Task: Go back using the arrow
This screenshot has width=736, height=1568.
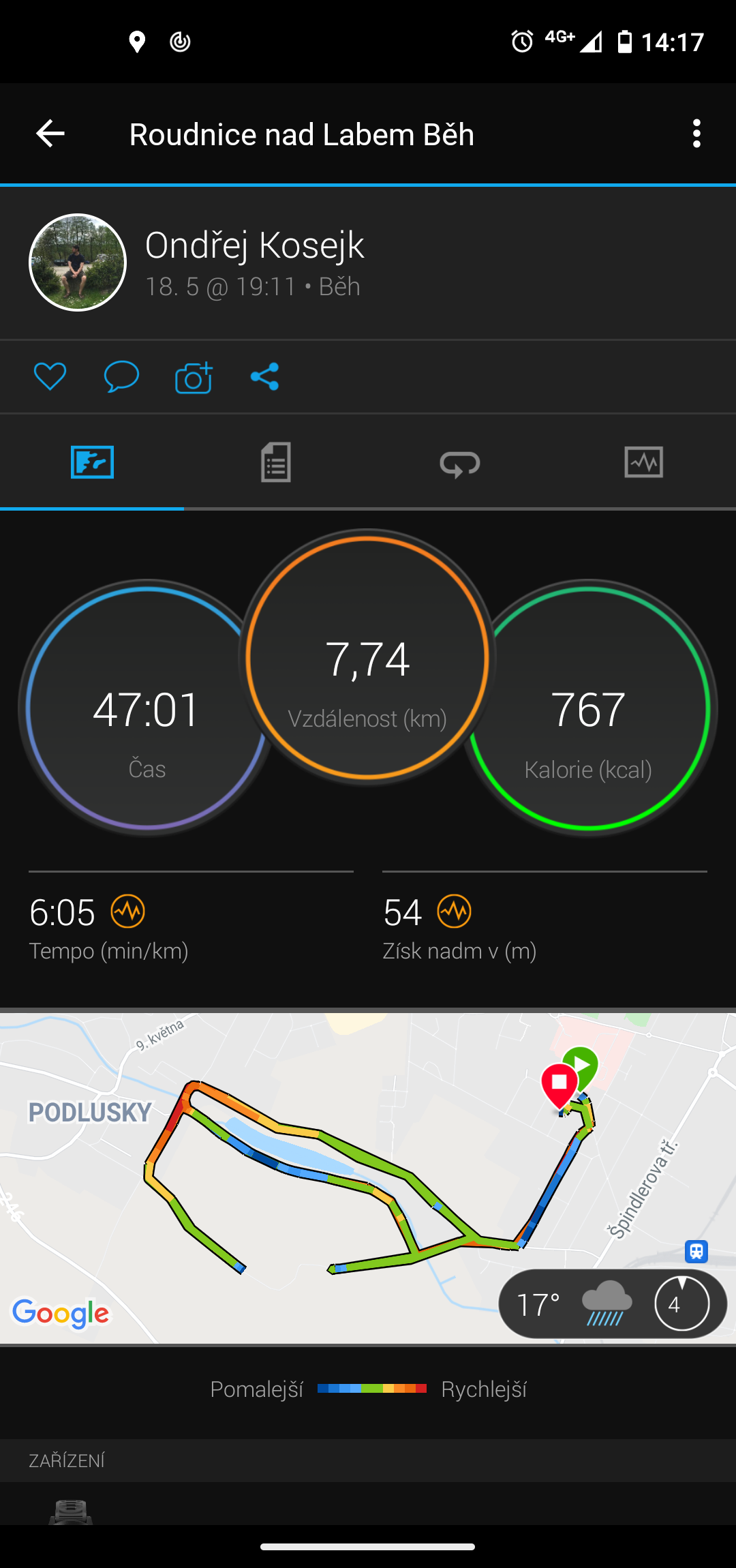Action: 50,133
